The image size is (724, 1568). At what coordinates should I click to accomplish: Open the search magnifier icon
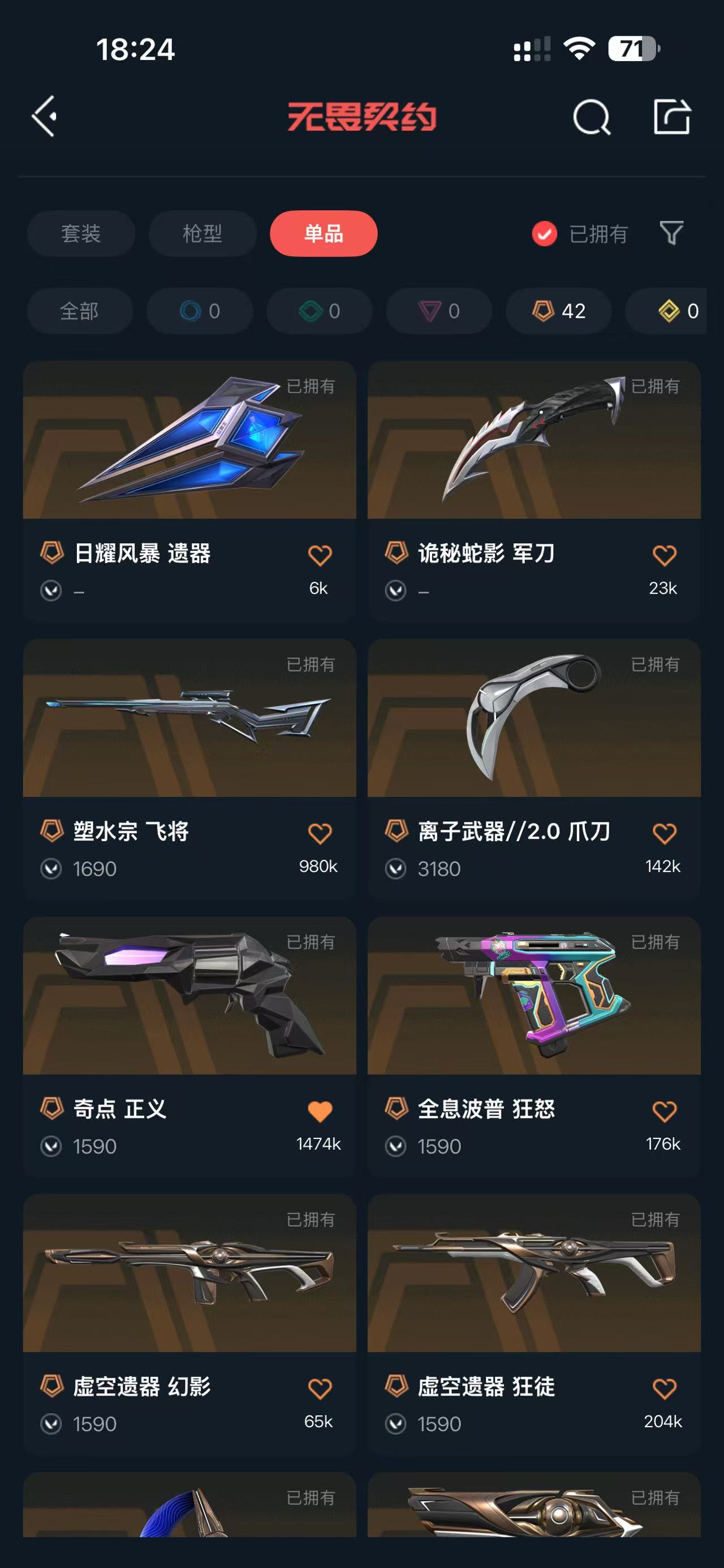[x=591, y=116]
